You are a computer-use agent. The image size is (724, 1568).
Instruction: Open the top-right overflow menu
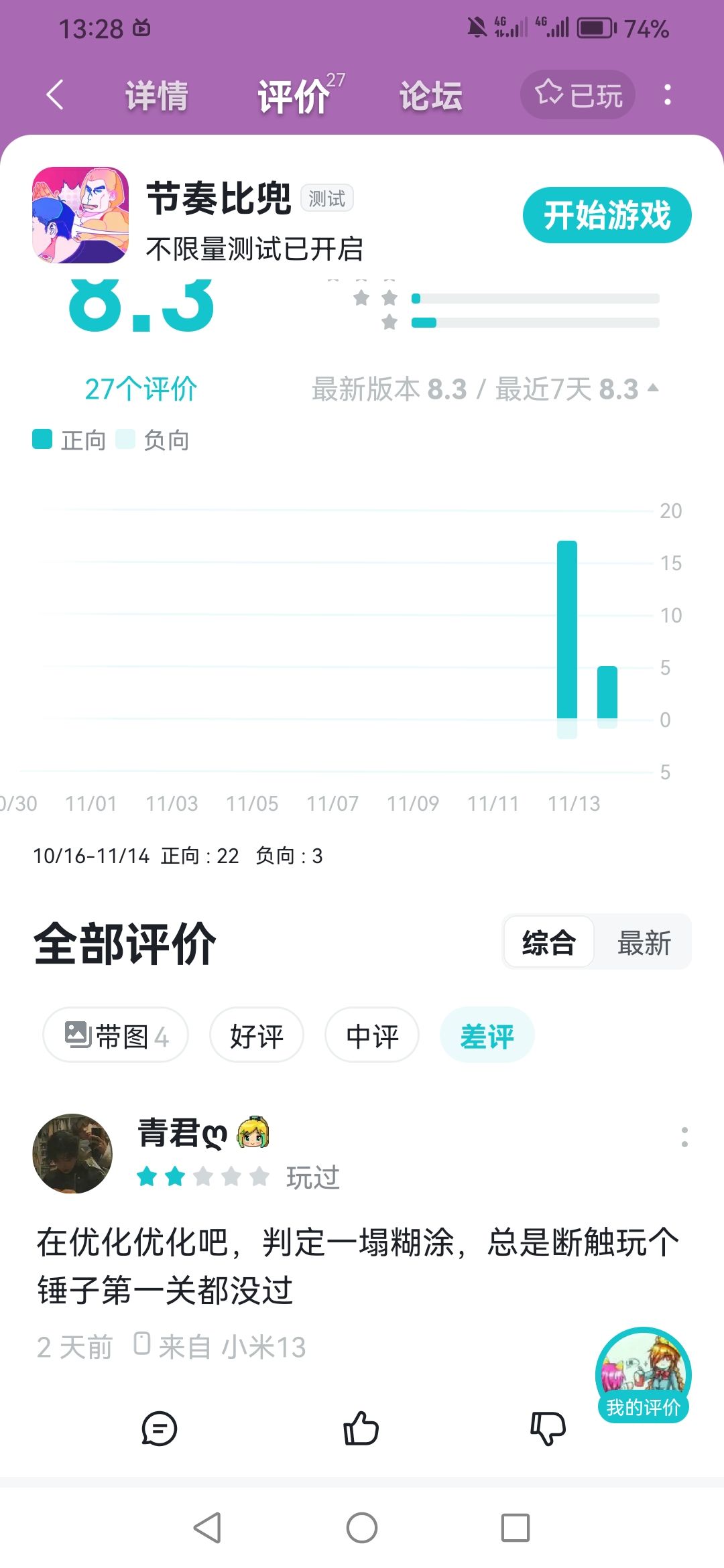(x=667, y=94)
